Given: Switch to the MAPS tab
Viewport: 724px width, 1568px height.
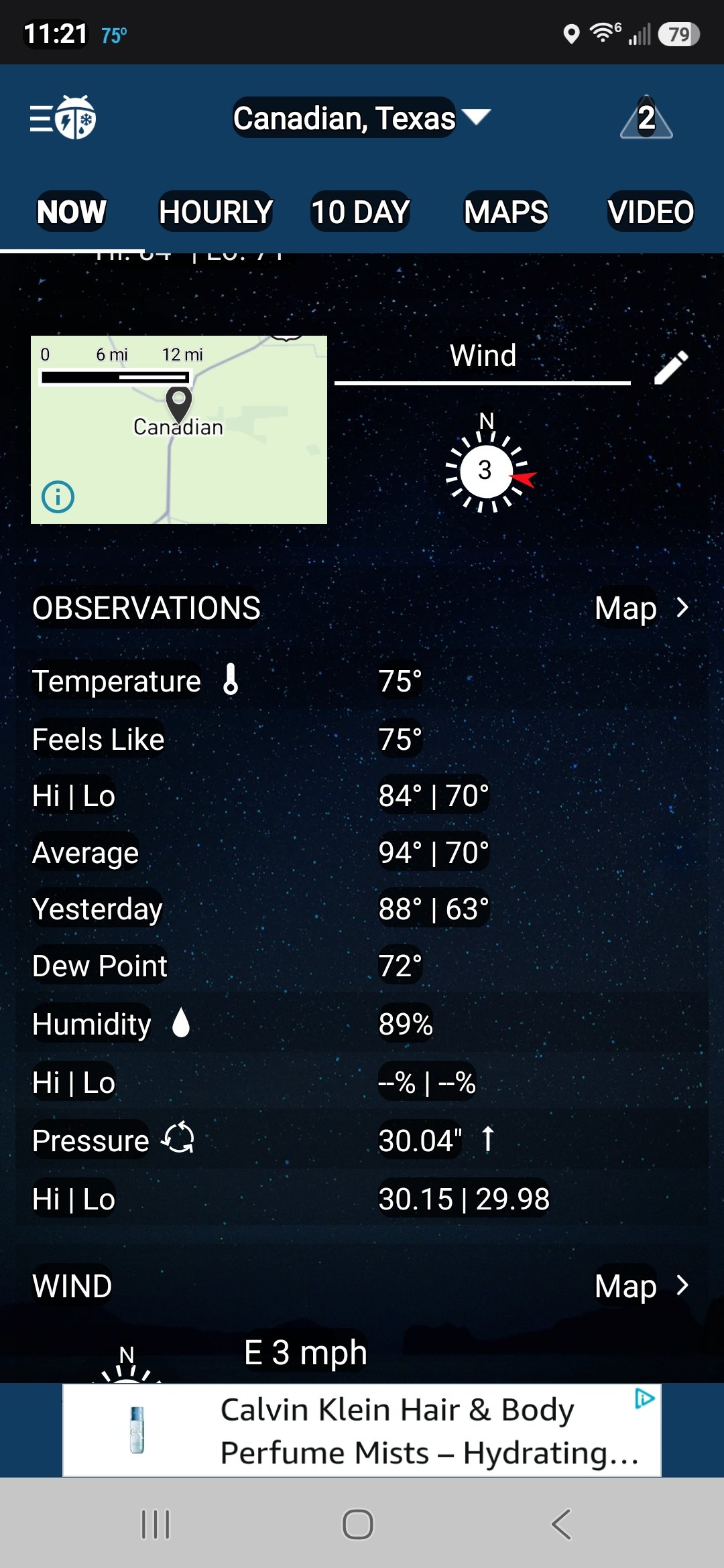Looking at the screenshot, I should 506,212.
